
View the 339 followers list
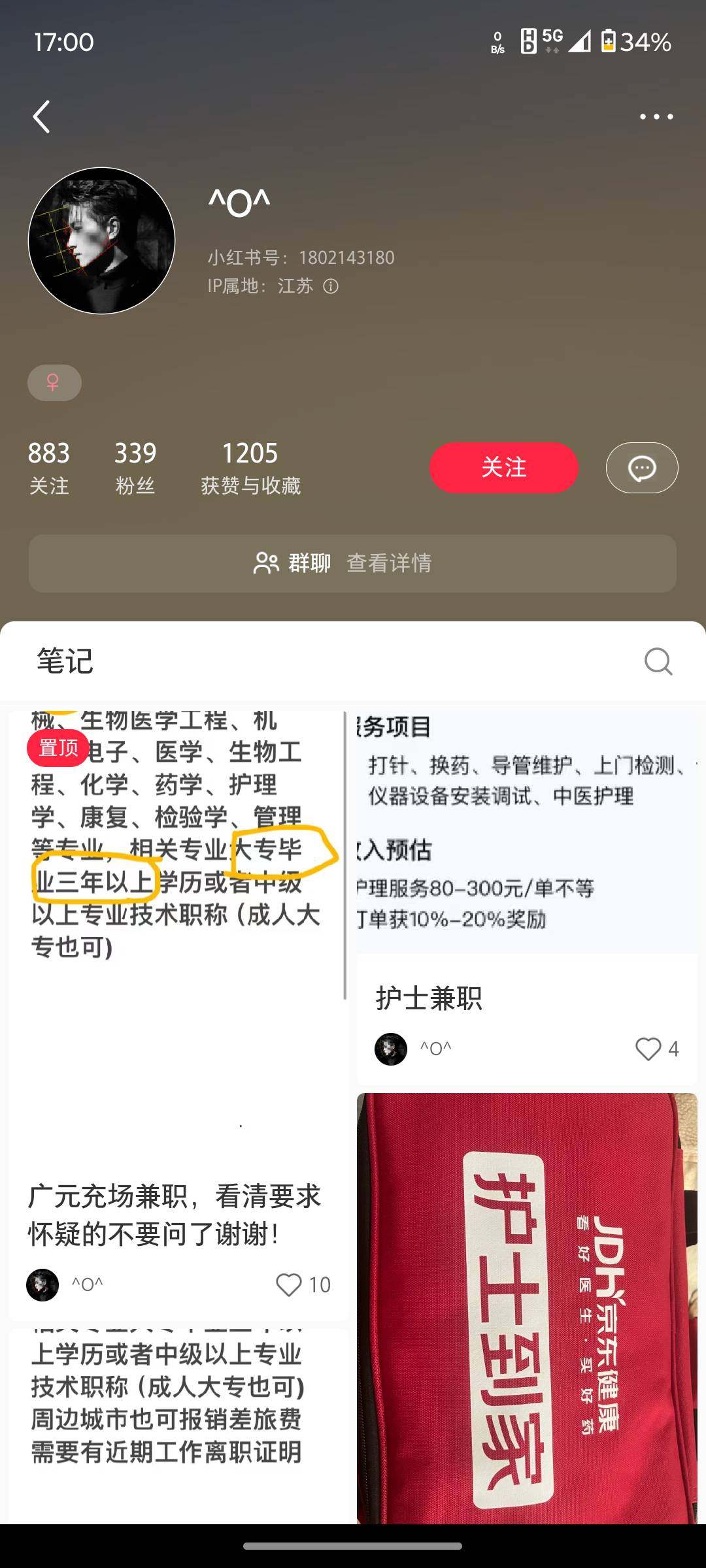[135, 467]
